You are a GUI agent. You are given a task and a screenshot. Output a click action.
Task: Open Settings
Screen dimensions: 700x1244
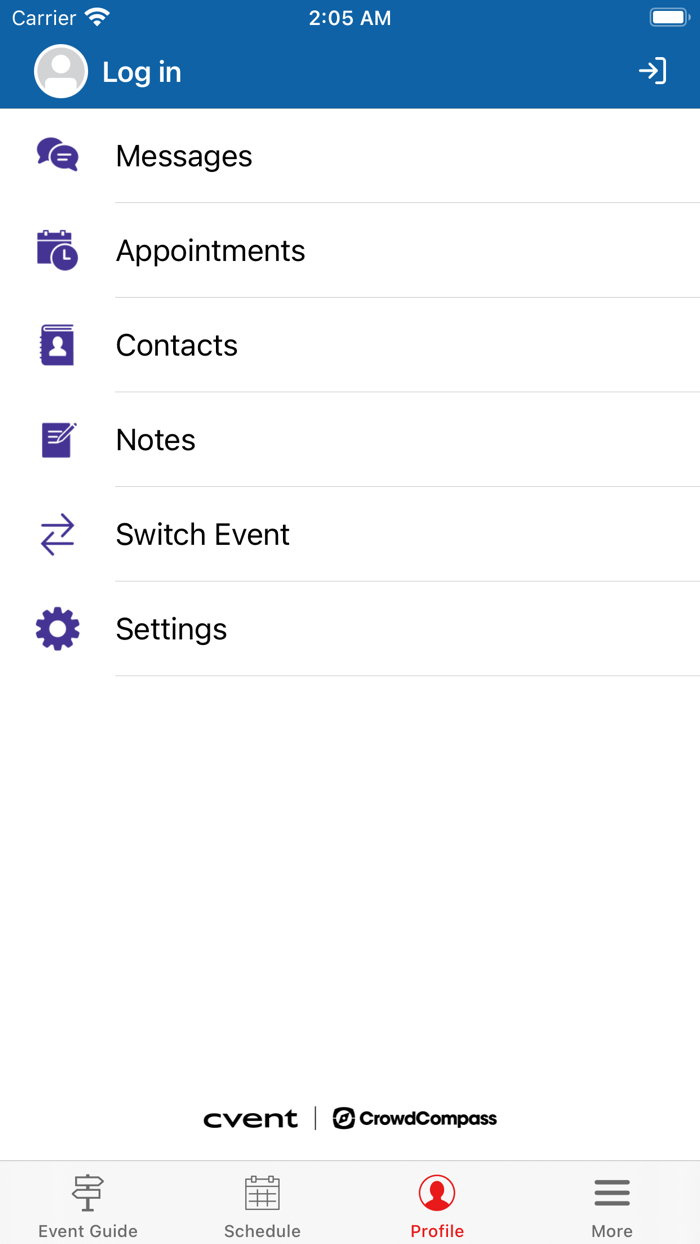(x=171, y=629)
